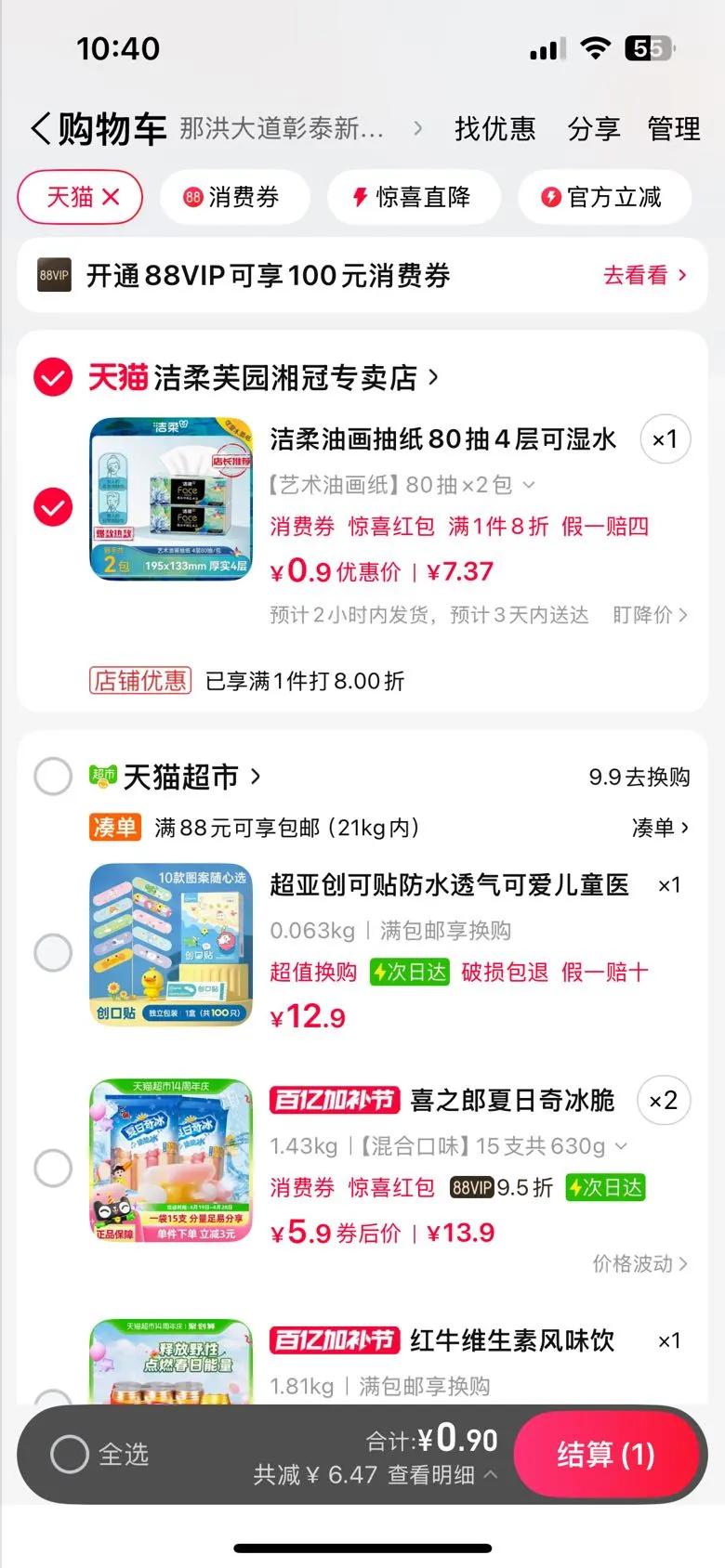Expand the 艺术油画纸 80抽×2包 spec selector
Viewport: 725px width, 1568px height.
[402, 485]
